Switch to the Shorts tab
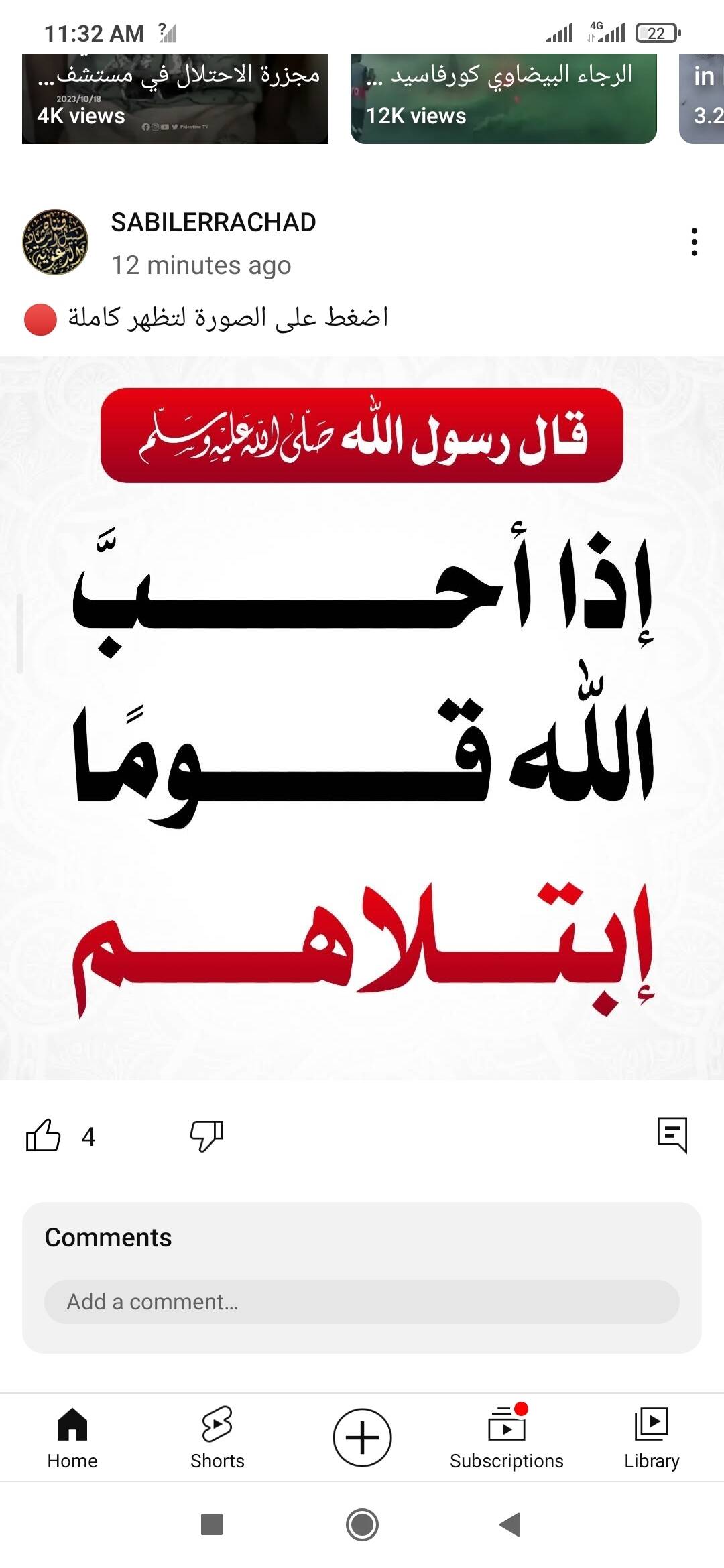 coord(217,1437)
